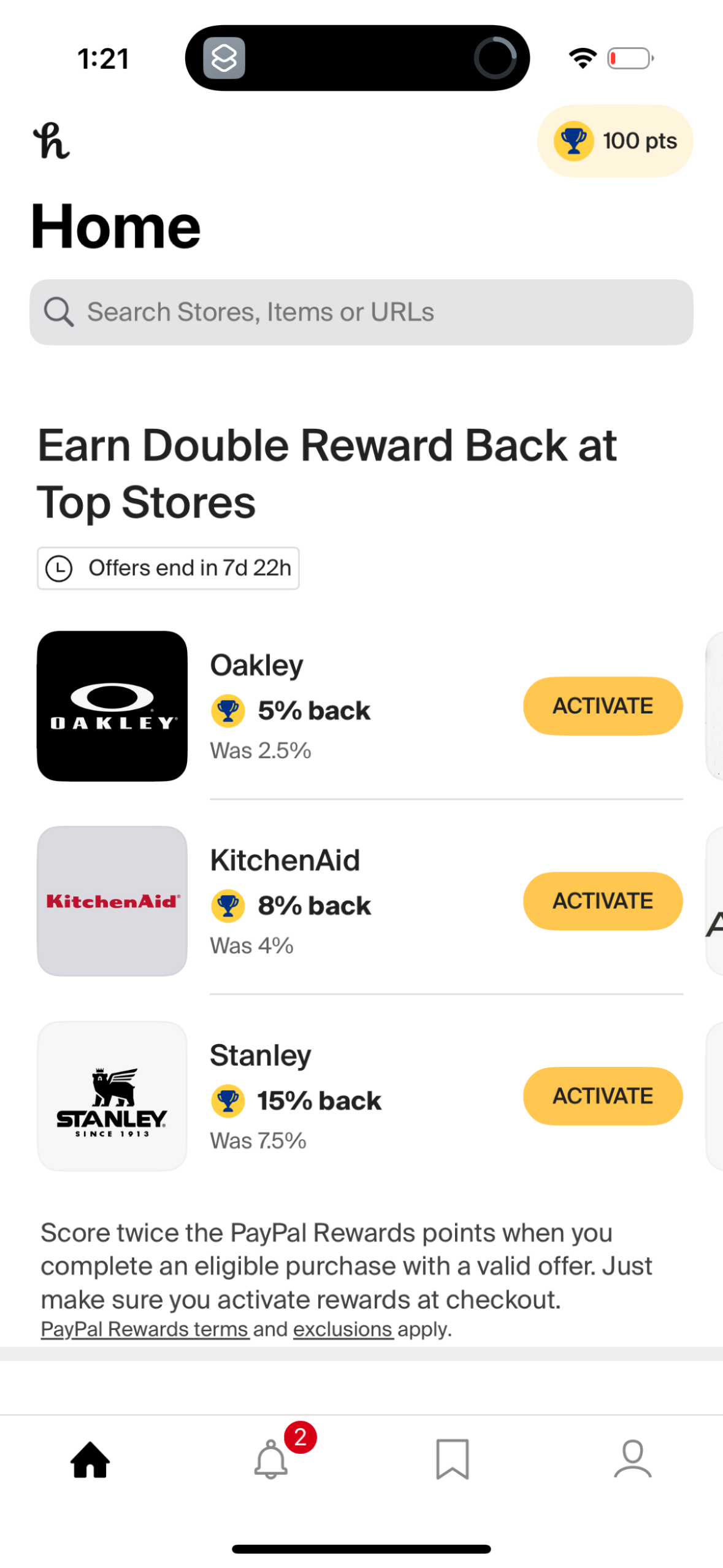Tap the magnifying glass in the search bar
Viewport: 723px width, 1568px height.
58,312
